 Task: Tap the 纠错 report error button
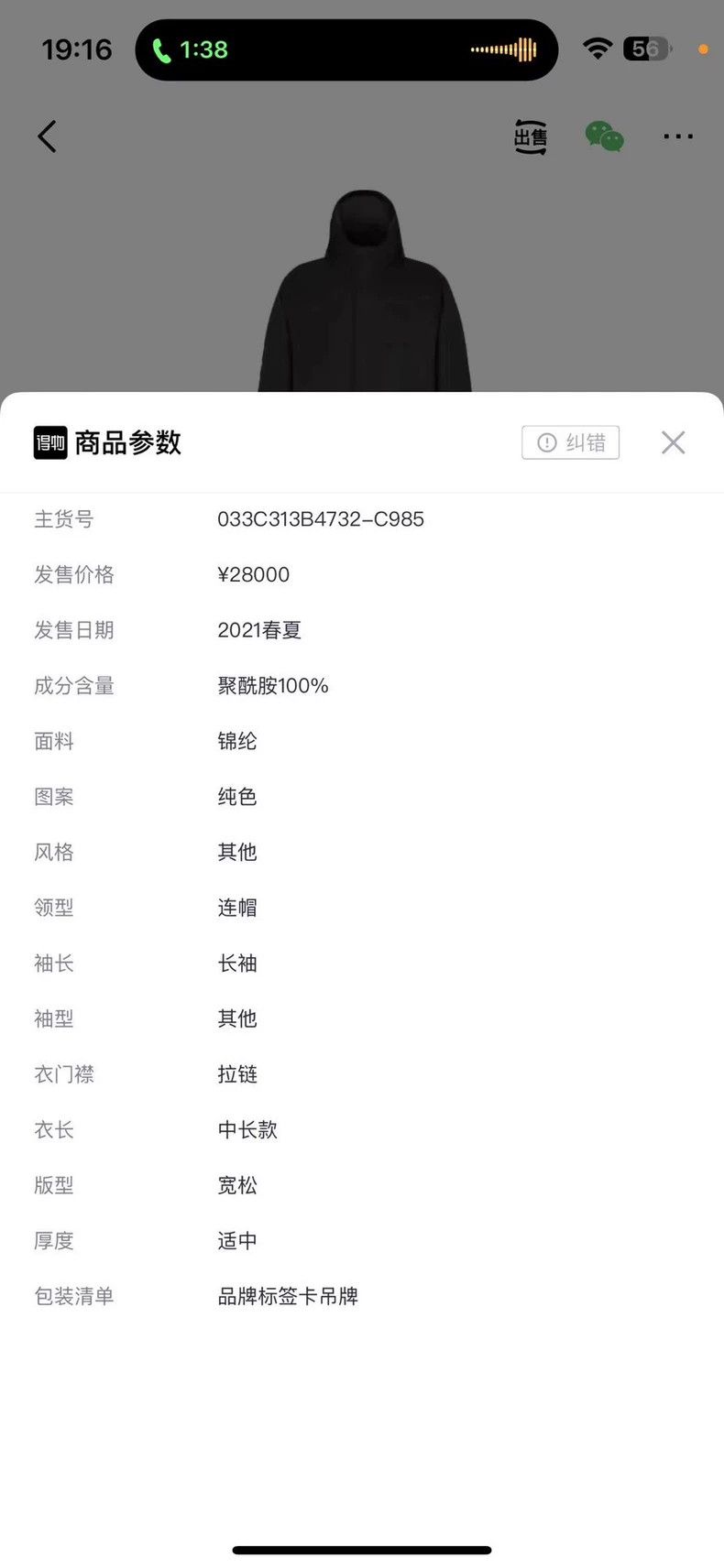point(570,442)
